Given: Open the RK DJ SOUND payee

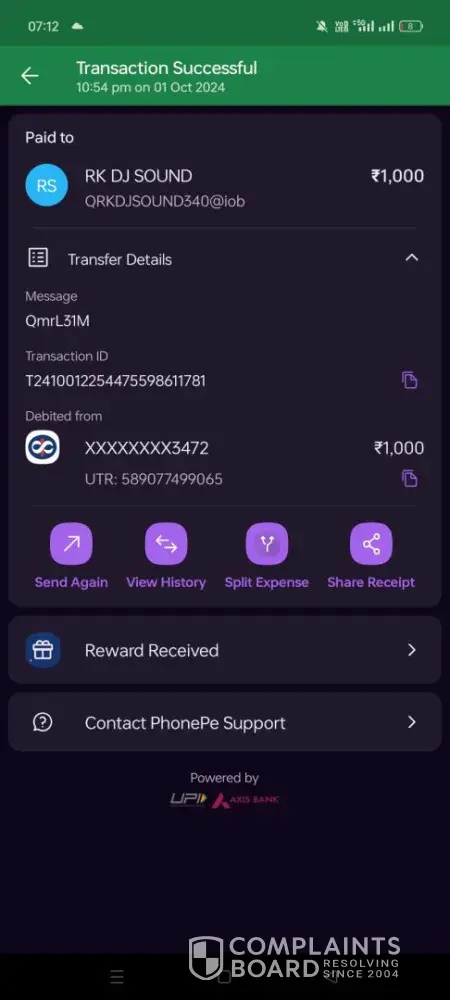Looking at the screenshot, I should pos(224,186).
